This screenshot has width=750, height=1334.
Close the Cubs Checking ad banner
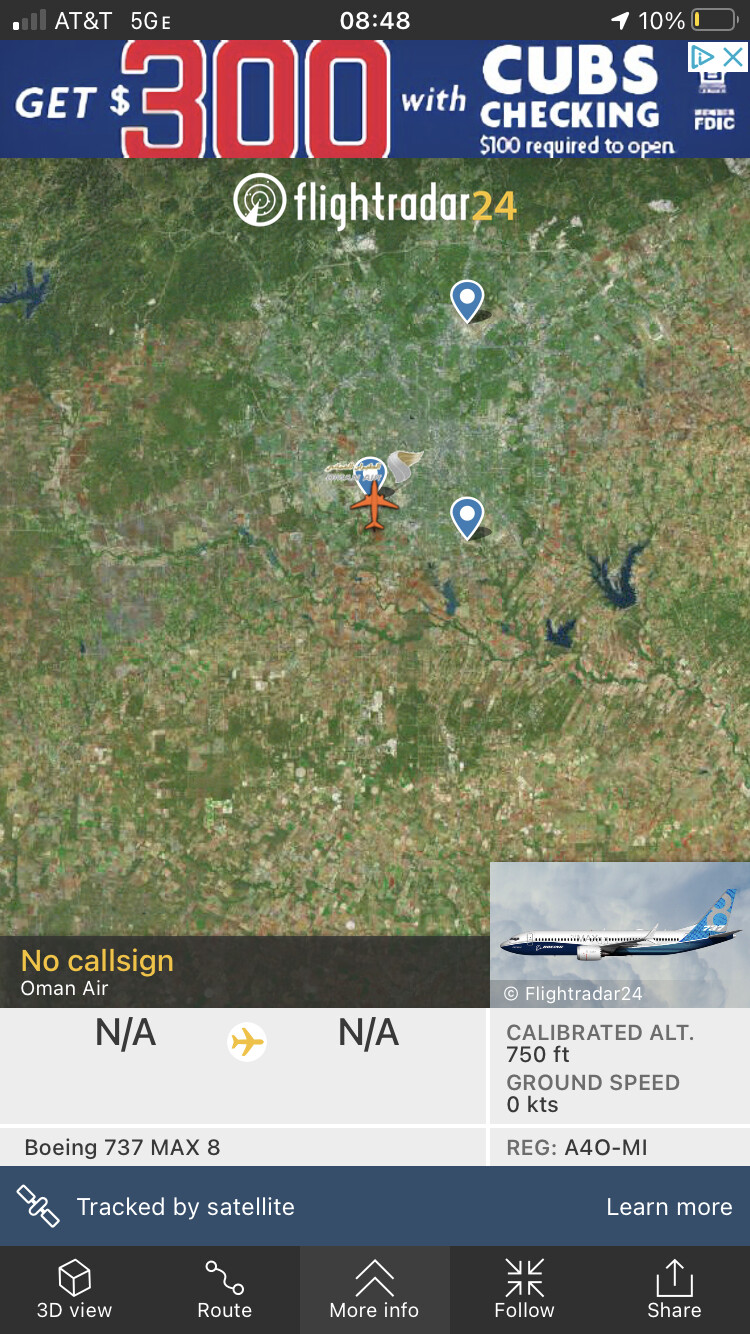click(733, 57)
